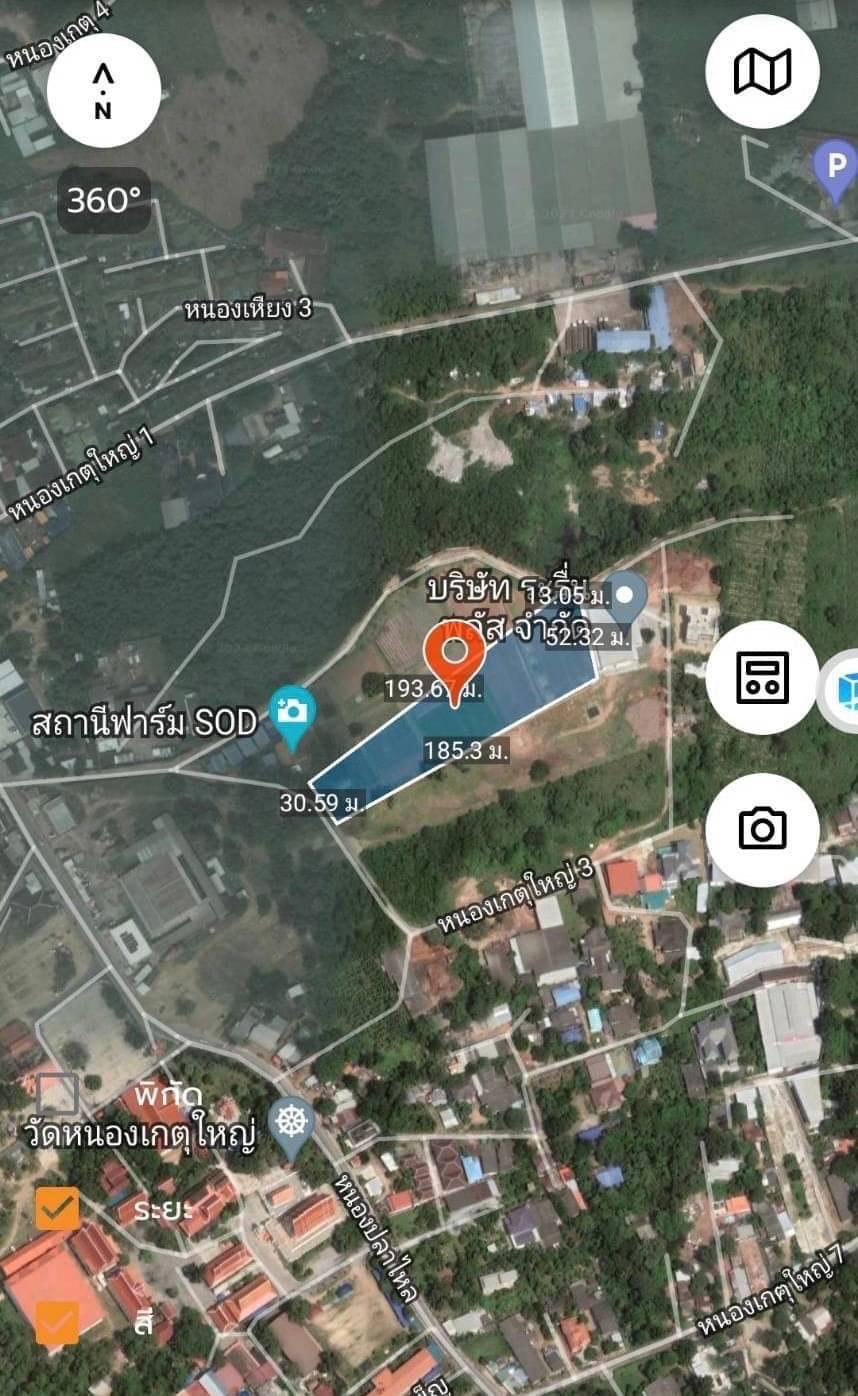Open the 360° view button
Image resolution: width=858 pixels, height=1396 pixels.
click(104, 200)
